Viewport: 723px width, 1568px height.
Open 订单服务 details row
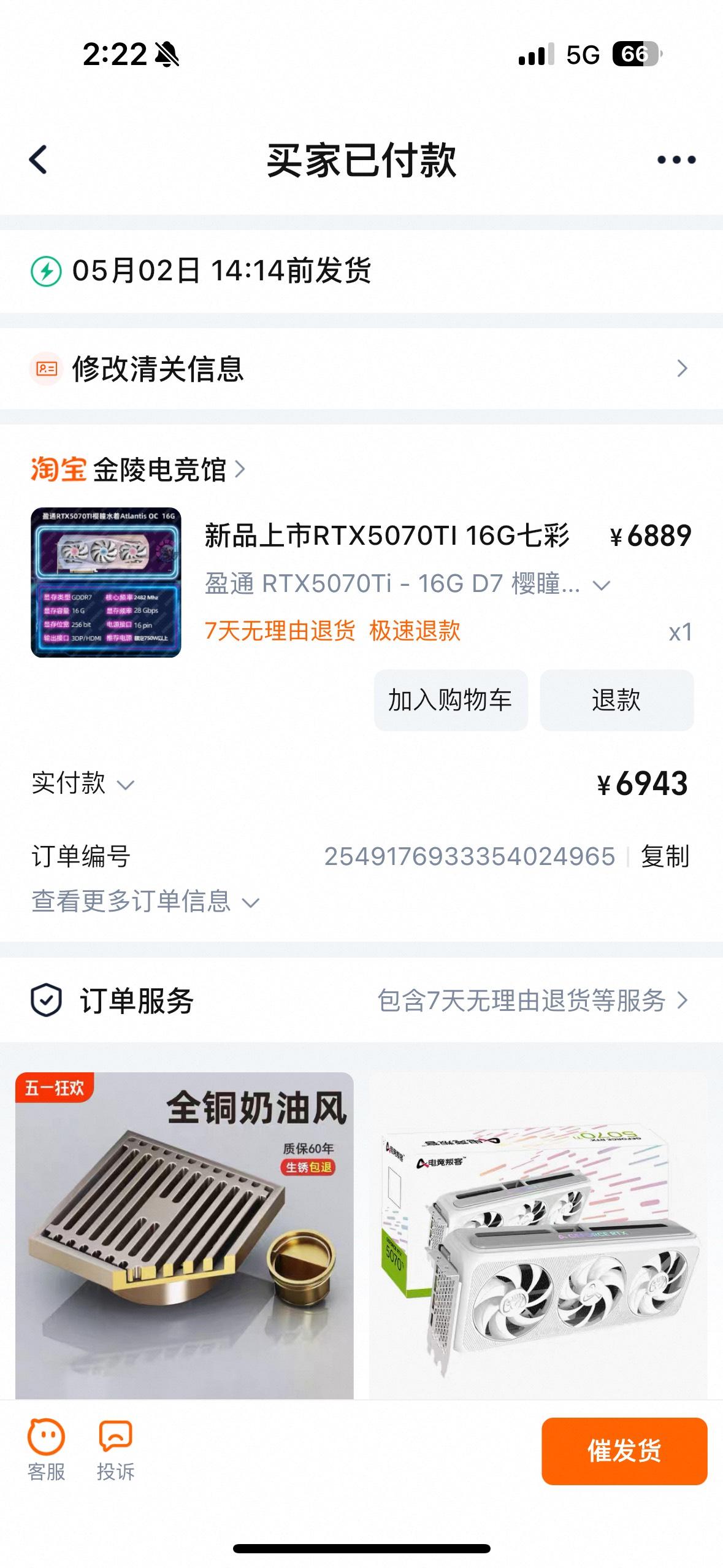coord(361,1001)
